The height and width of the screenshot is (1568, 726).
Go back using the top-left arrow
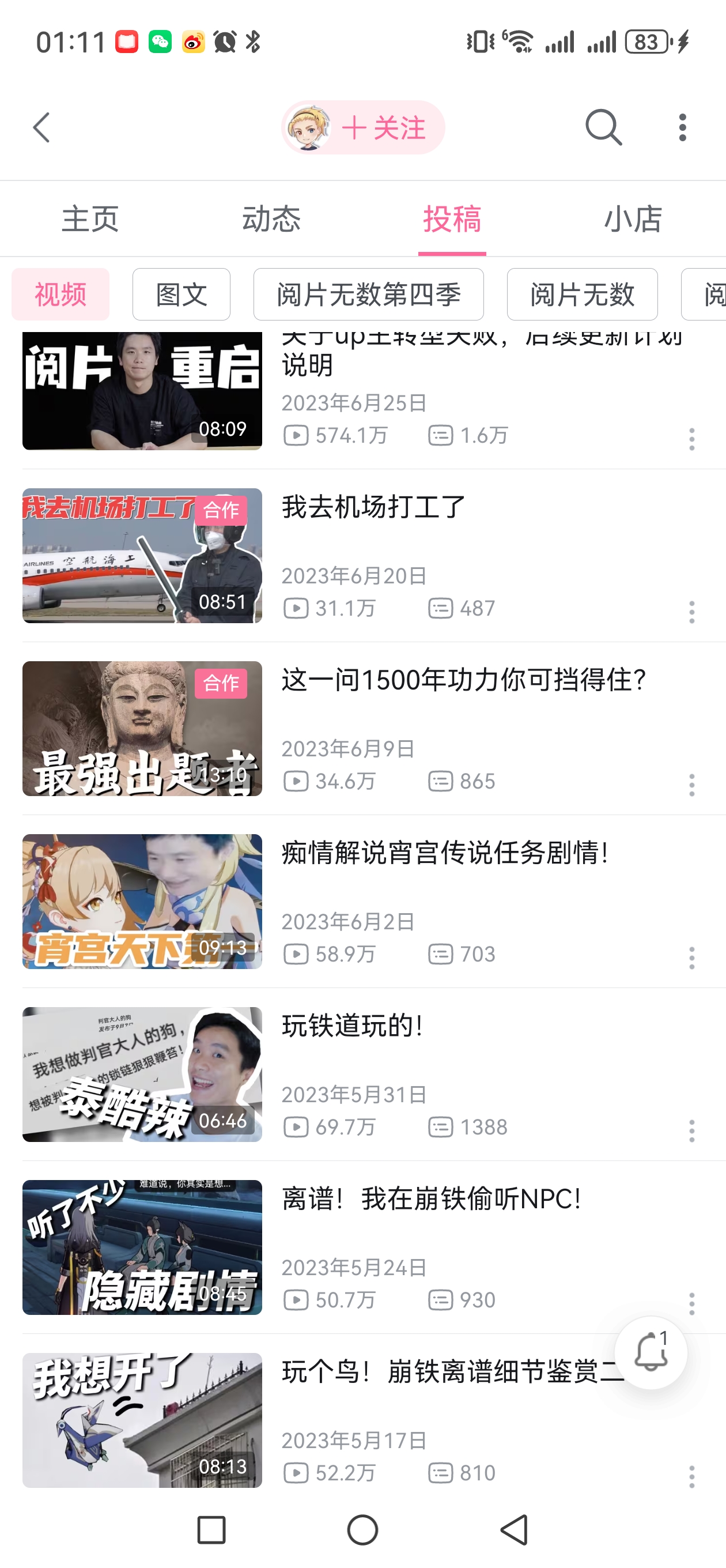[41, 128]
